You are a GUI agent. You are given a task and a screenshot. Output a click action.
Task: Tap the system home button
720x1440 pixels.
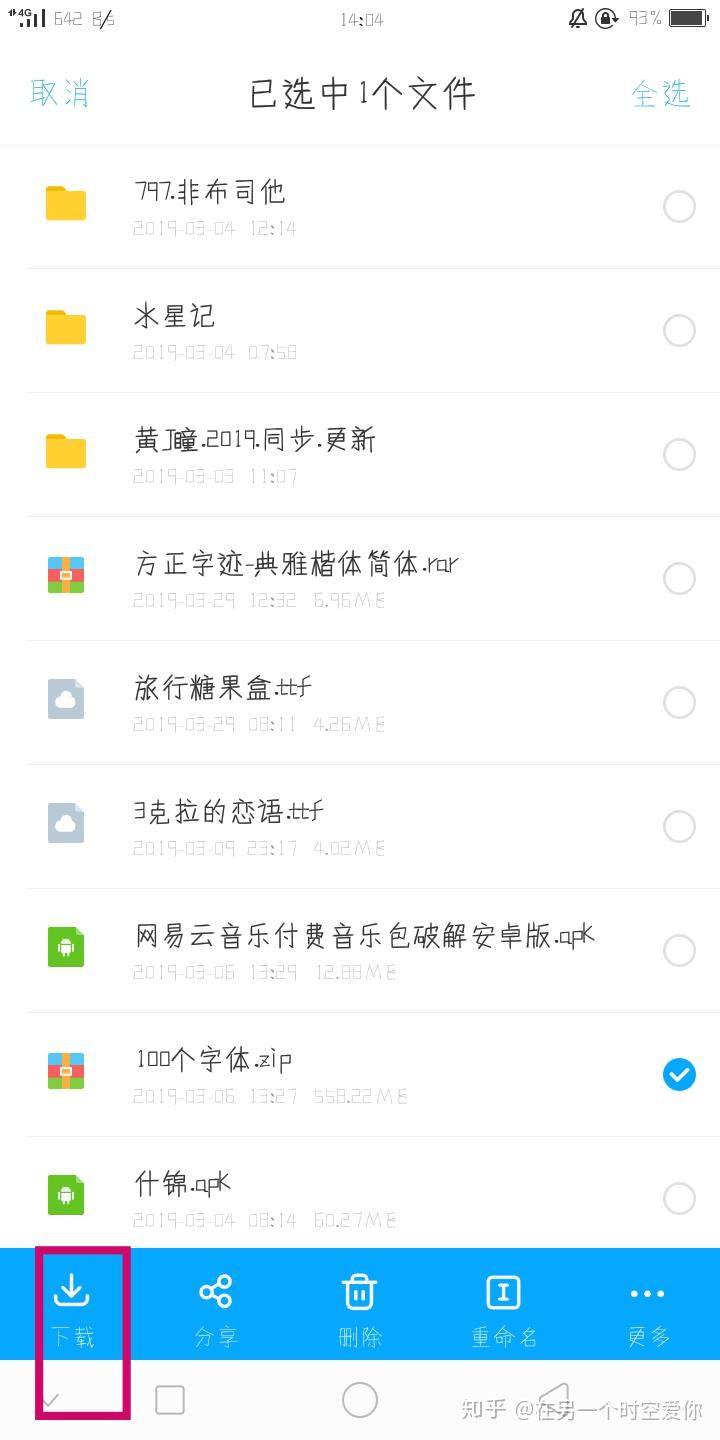coord(360,1400)
